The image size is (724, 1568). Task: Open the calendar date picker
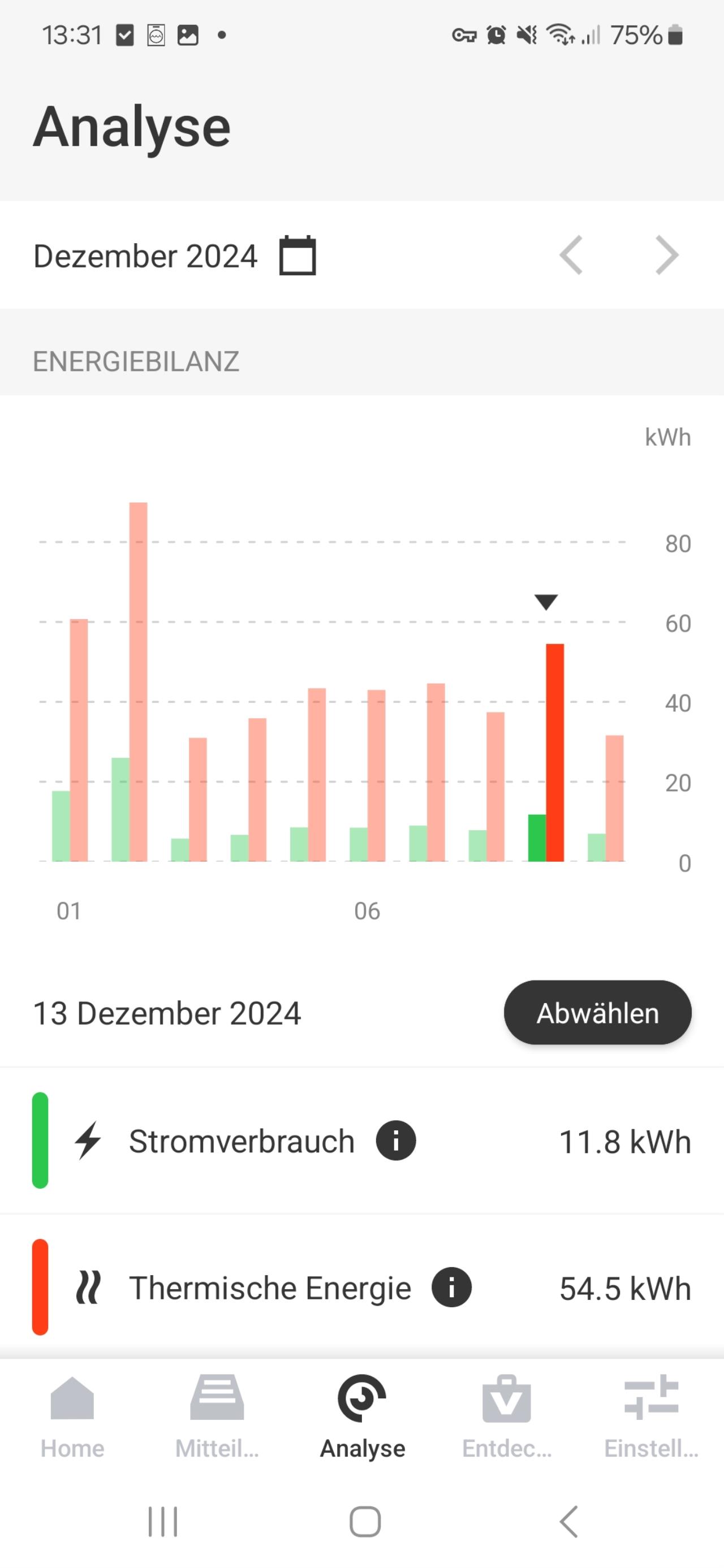coord(297,256)
